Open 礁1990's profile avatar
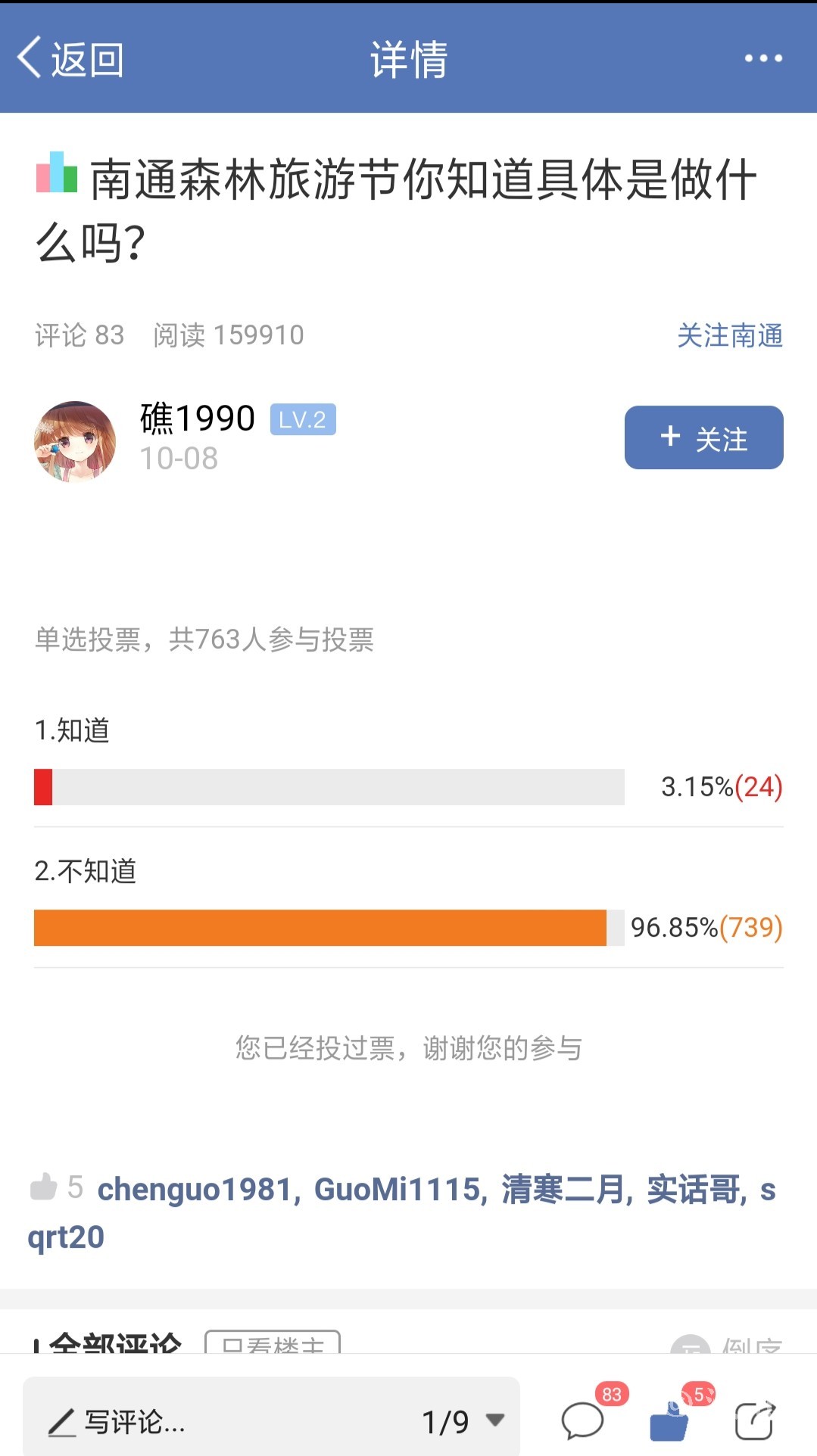Screen dimensions: 817x1456 click(75, 441)
